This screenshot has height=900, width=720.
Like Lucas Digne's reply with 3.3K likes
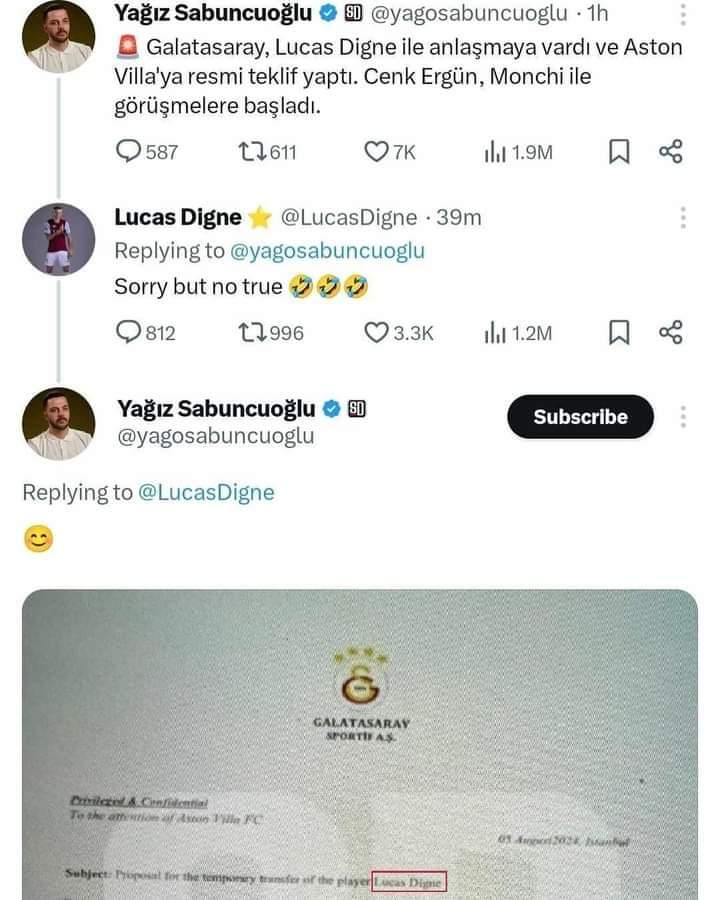point(376,332)
